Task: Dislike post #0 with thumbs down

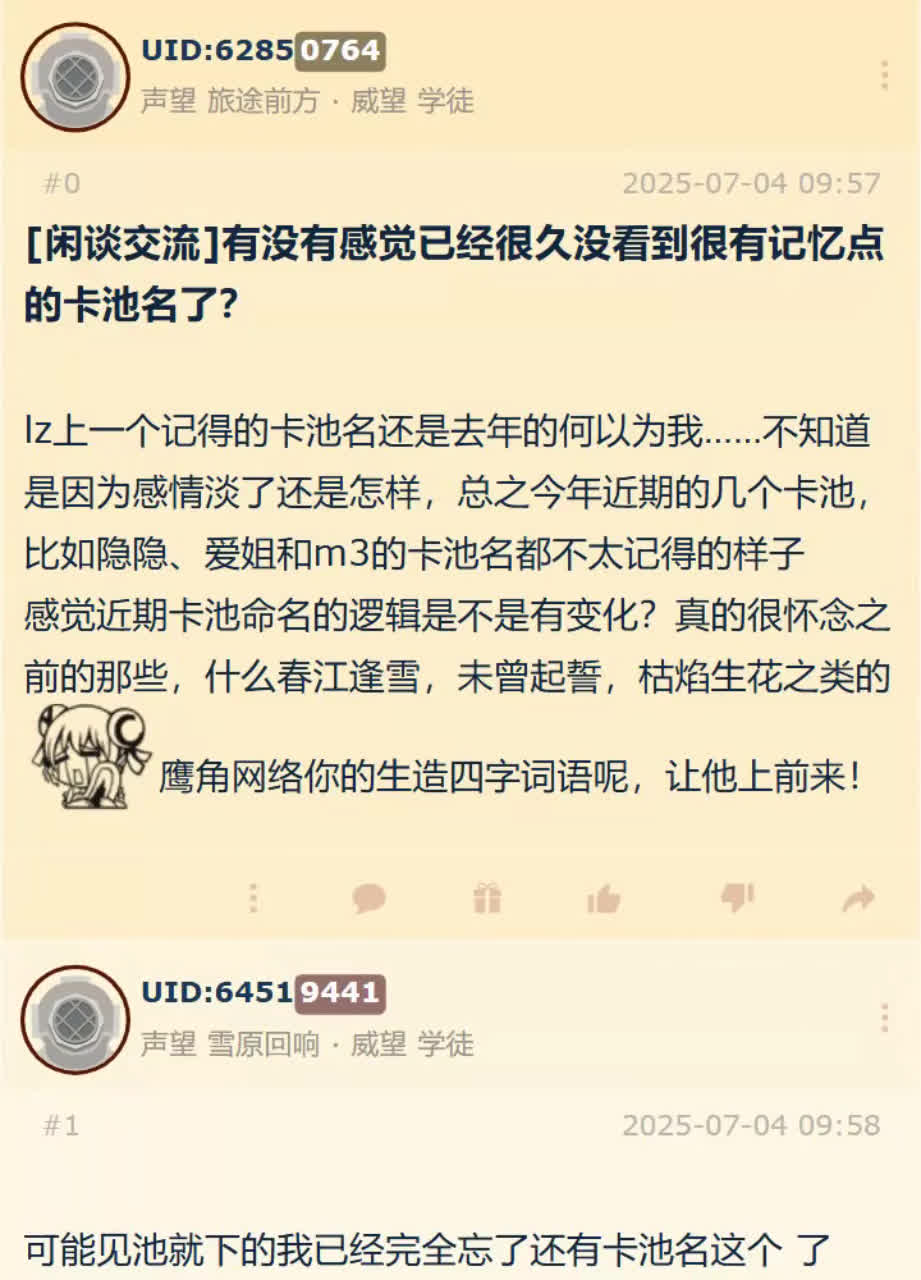Action: 737,897
